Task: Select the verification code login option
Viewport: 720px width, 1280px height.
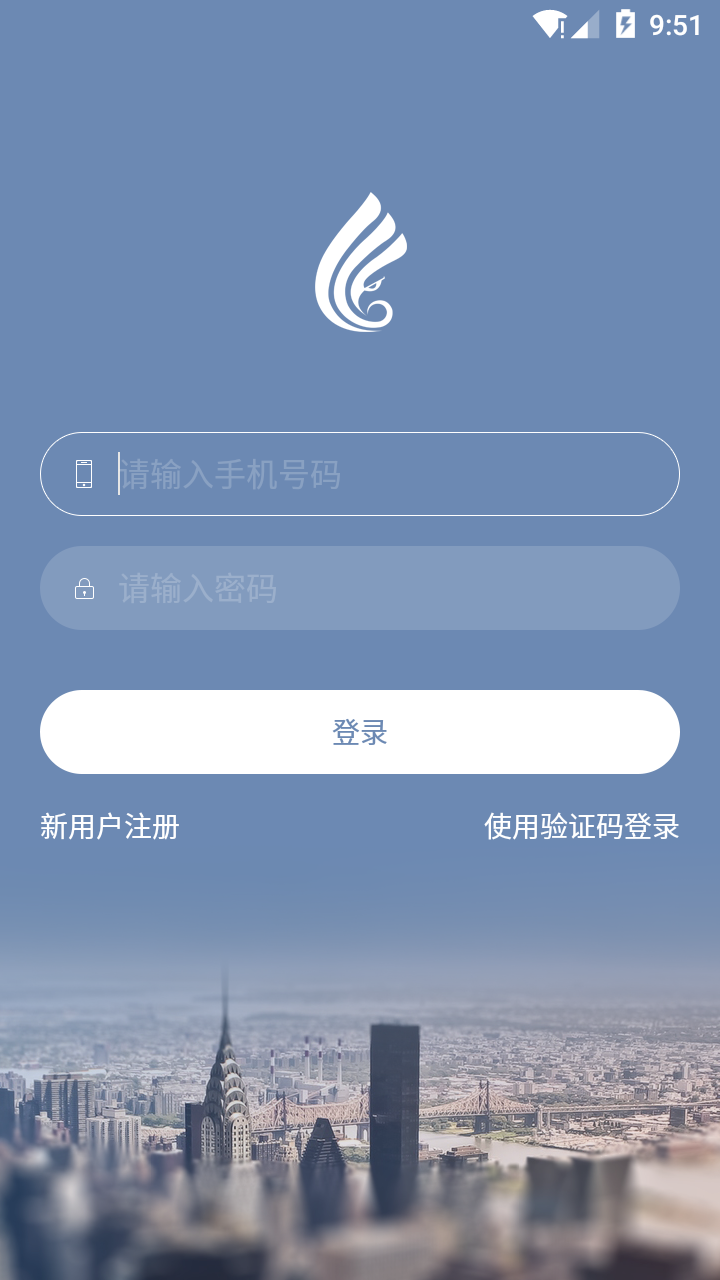Action: click(x=581, y=828)
